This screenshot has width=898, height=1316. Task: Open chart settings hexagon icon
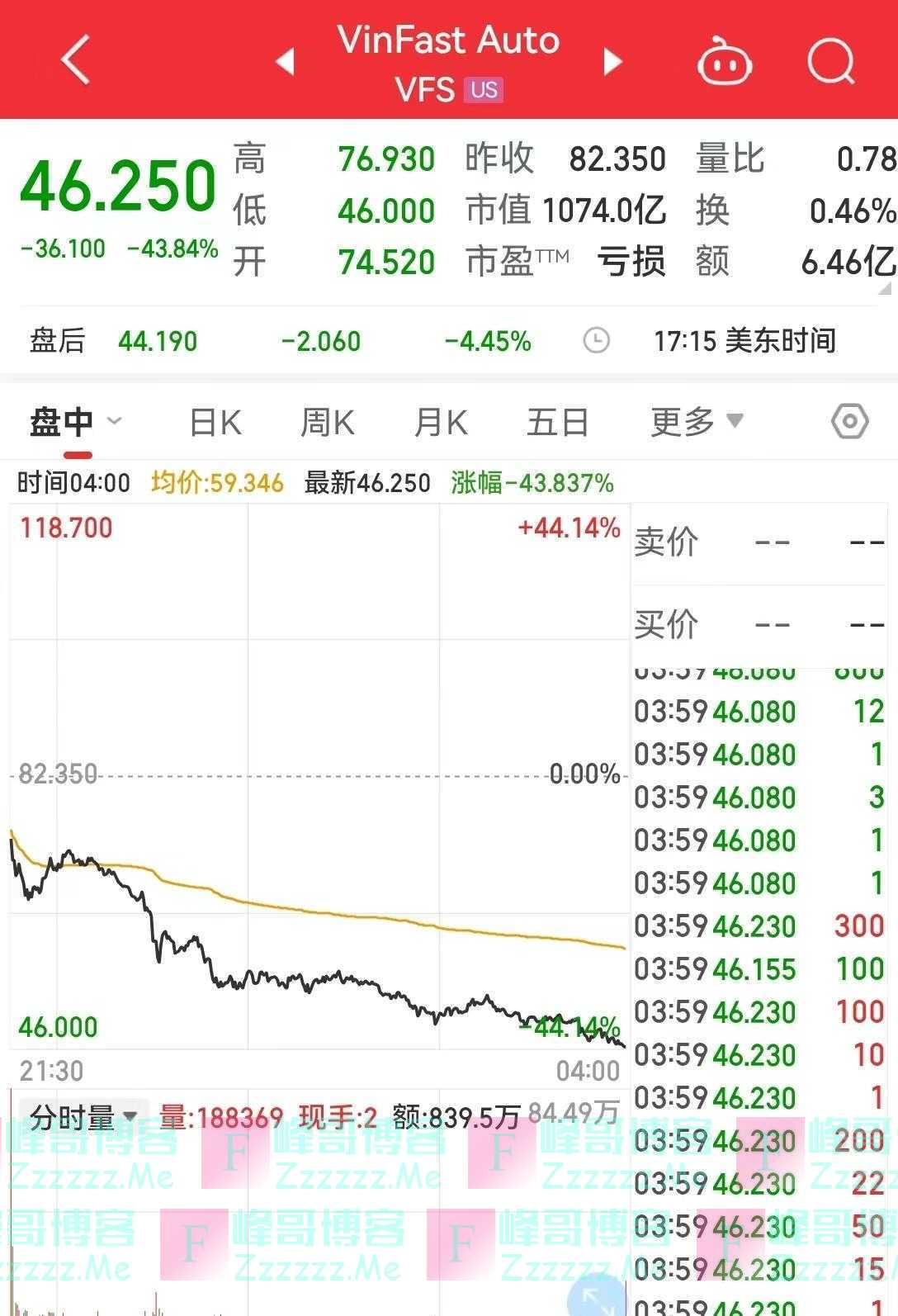pyautogui.click(x=849, y=422)
